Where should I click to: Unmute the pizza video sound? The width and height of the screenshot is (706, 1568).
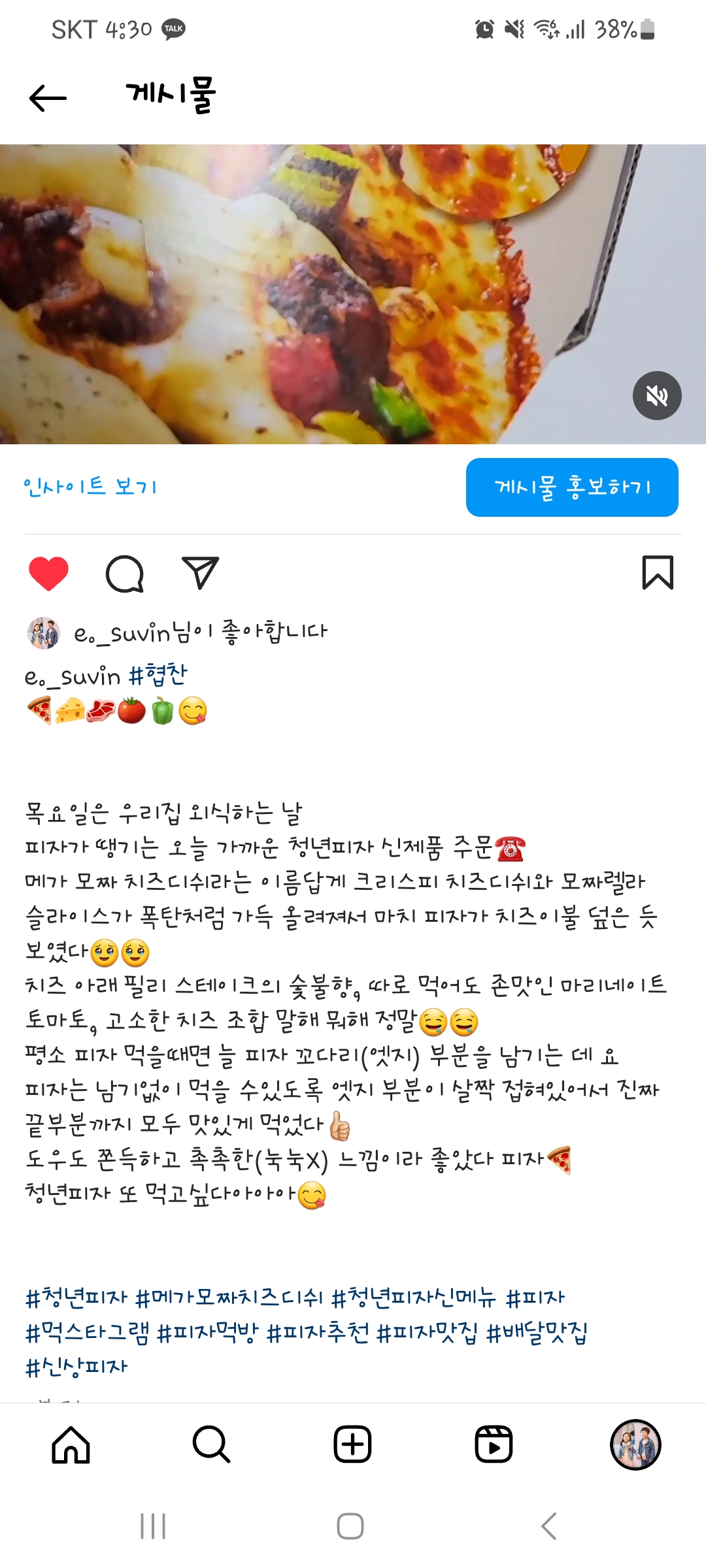pos(657,395)
